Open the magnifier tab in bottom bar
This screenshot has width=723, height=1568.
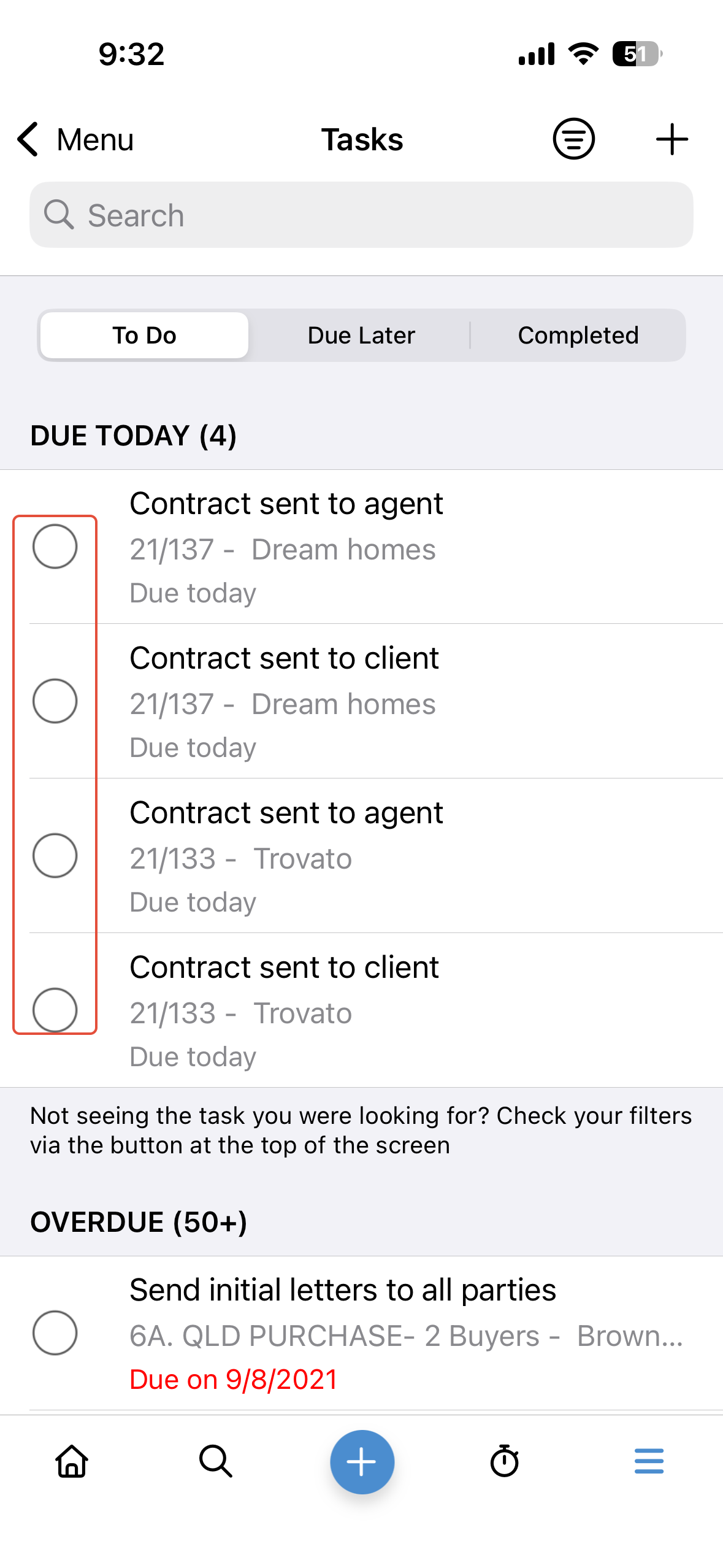point(216,1461)
